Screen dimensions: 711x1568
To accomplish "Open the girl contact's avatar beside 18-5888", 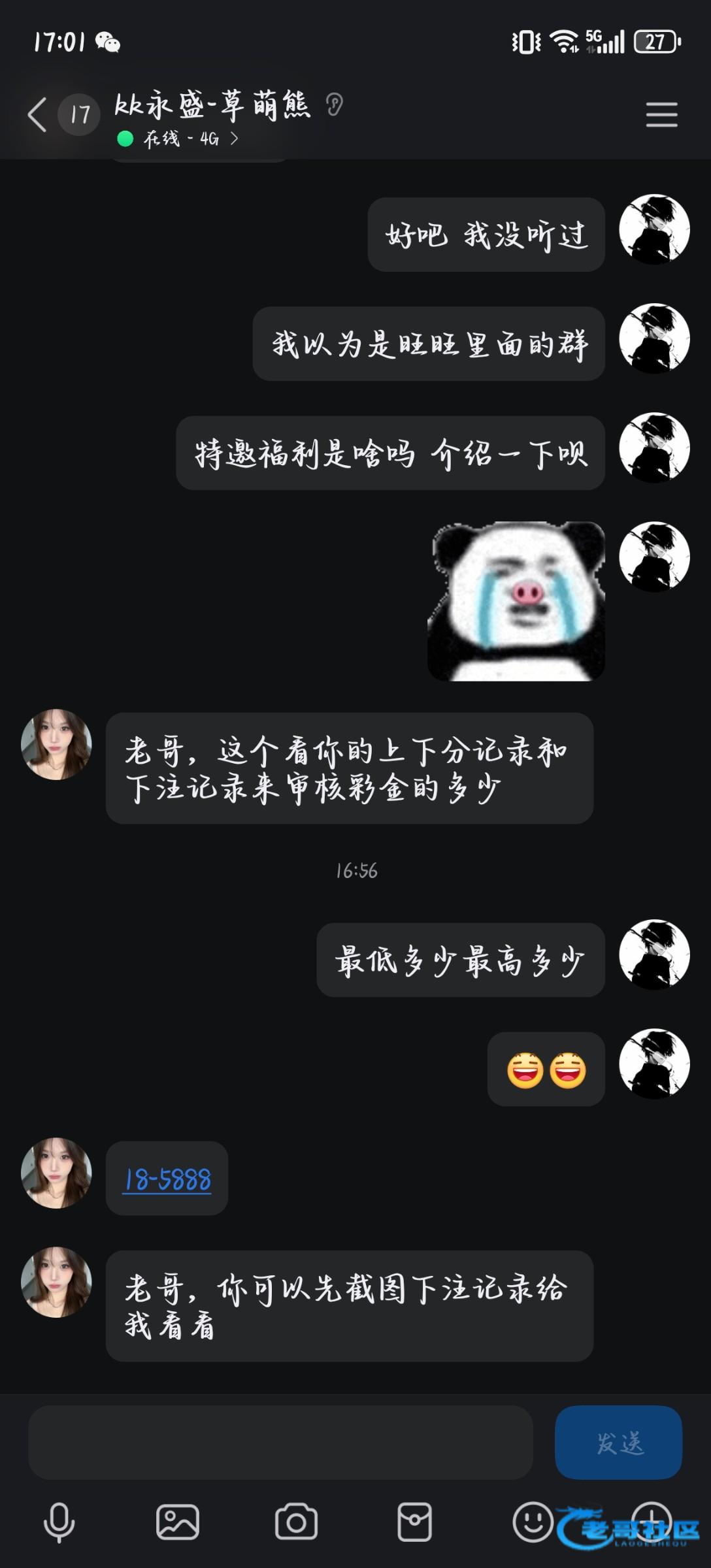I will point(56,1173).
